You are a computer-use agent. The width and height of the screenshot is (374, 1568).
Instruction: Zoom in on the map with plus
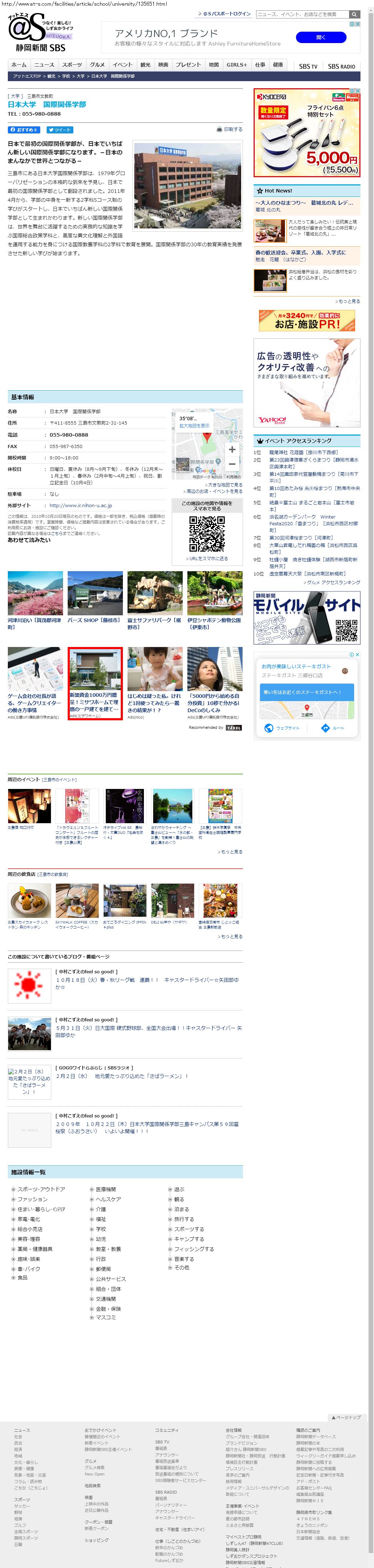pos(232,449)
